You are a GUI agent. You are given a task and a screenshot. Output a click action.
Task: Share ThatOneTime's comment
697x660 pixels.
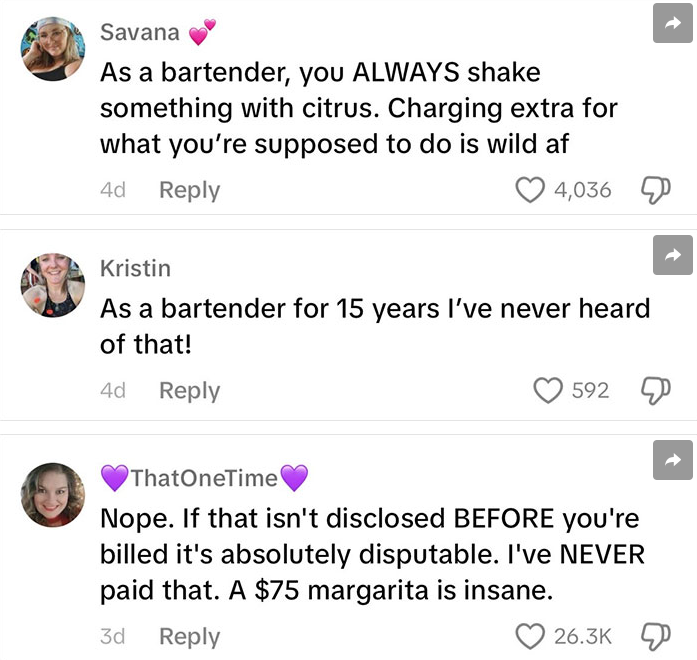pyautogui.click(x=672, y=459)
